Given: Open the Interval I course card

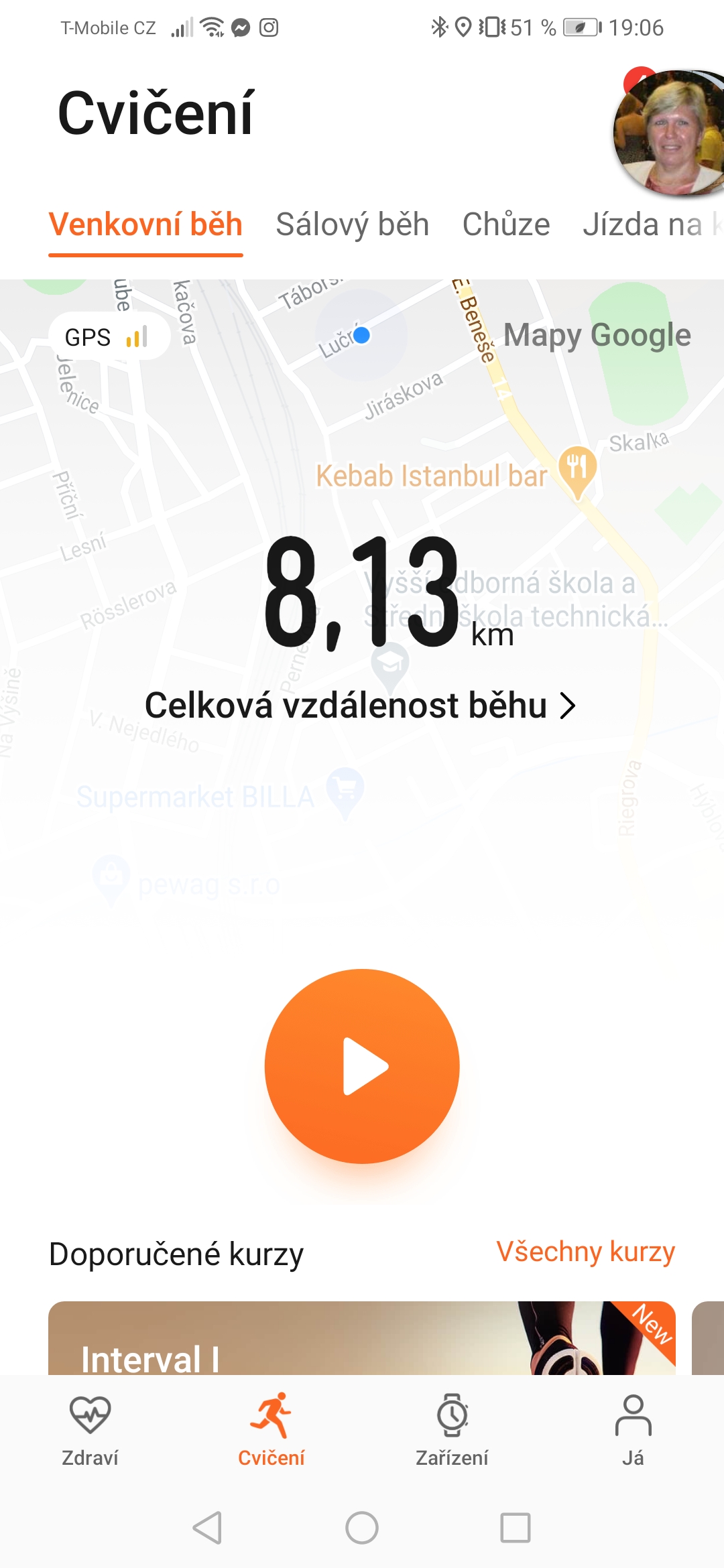Looking at the screenshot, I should tap(362, 1338).
